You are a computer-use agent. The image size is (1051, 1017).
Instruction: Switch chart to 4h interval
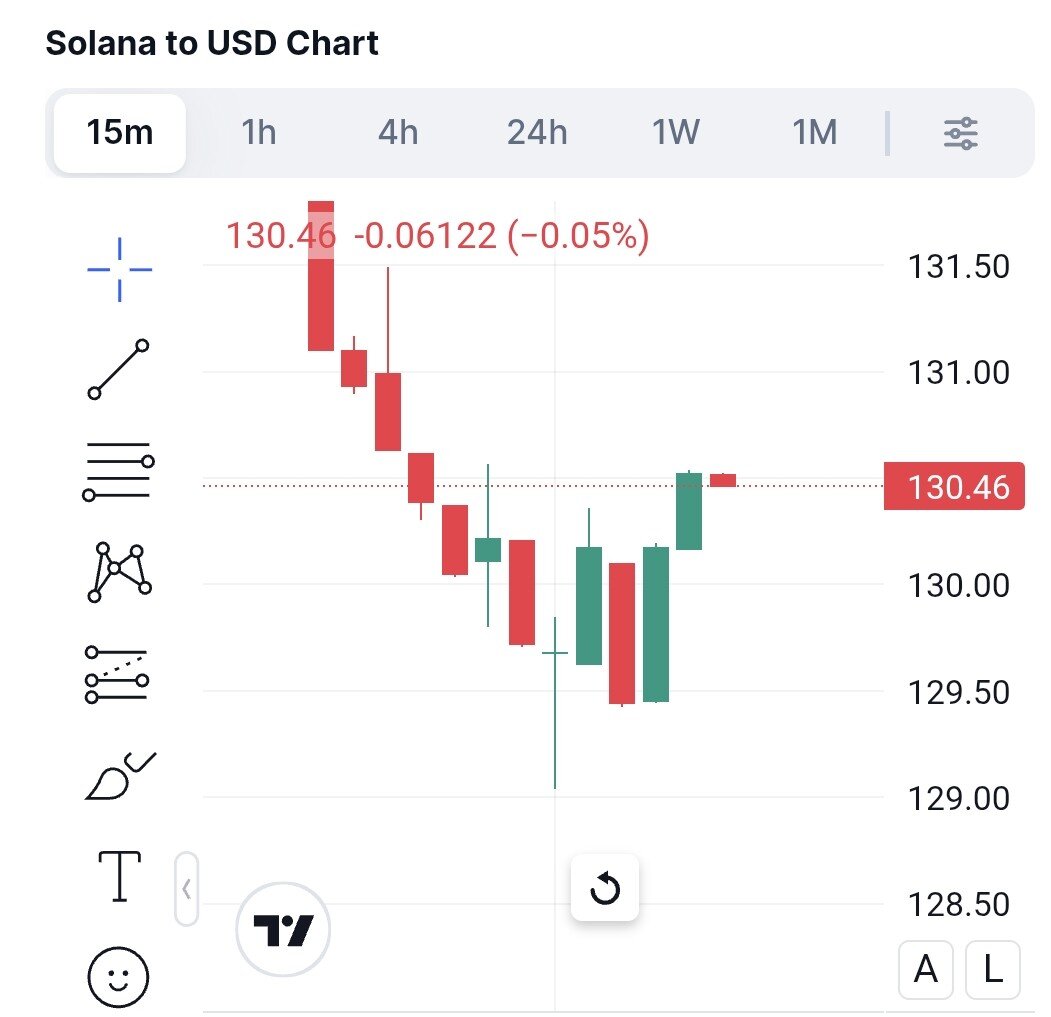point(398,133)
